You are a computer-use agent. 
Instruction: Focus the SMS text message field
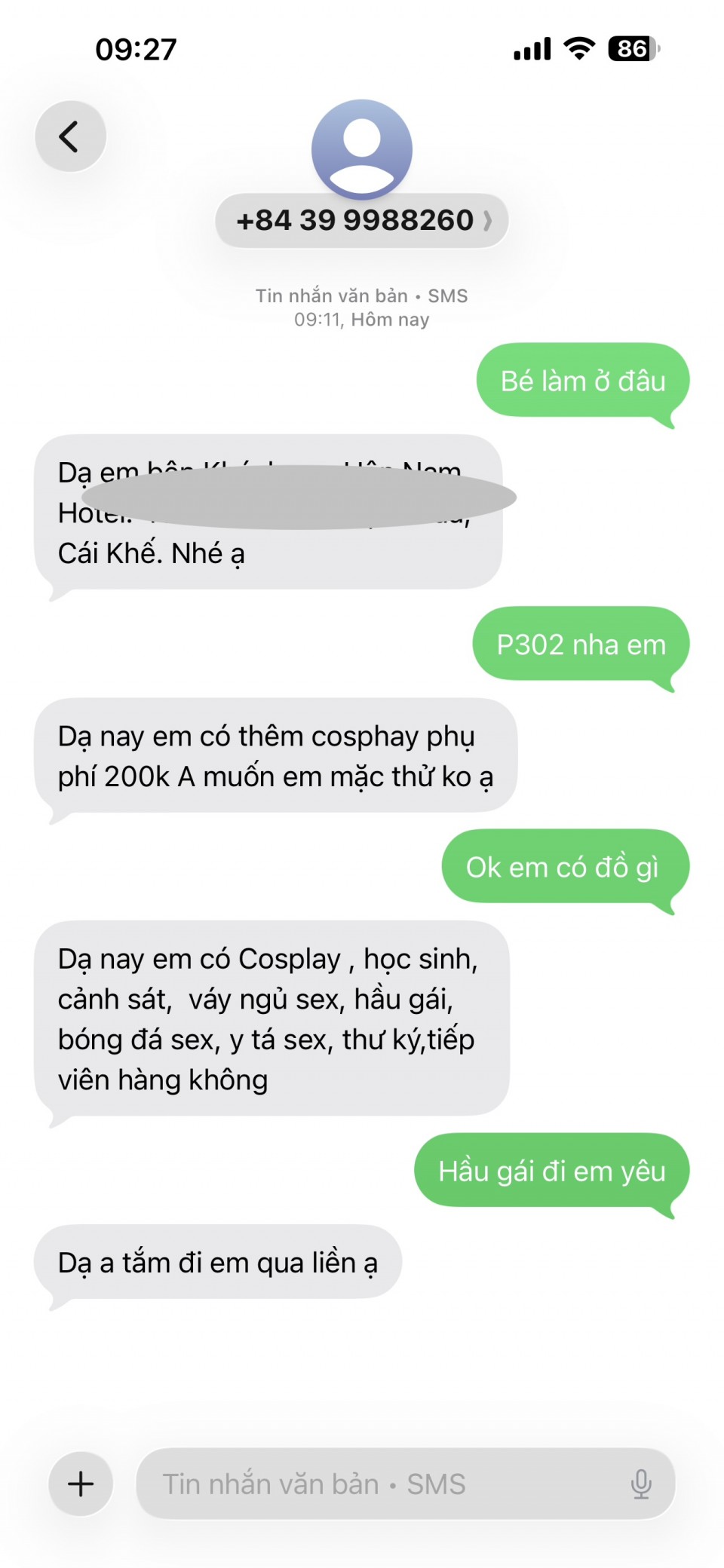coord(377,1483)
